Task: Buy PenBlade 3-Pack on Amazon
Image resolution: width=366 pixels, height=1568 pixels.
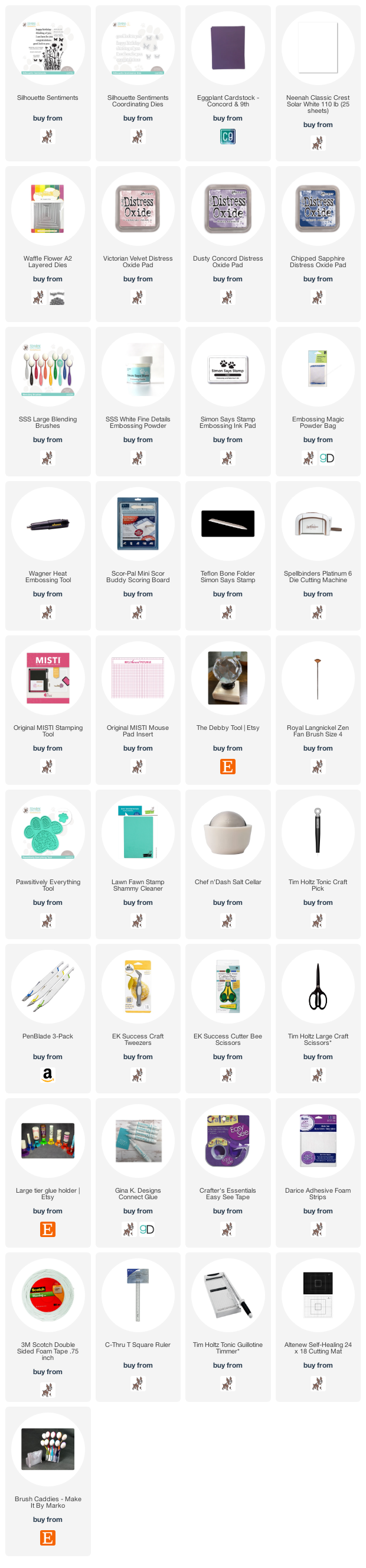Action: tap(48, 1075)
